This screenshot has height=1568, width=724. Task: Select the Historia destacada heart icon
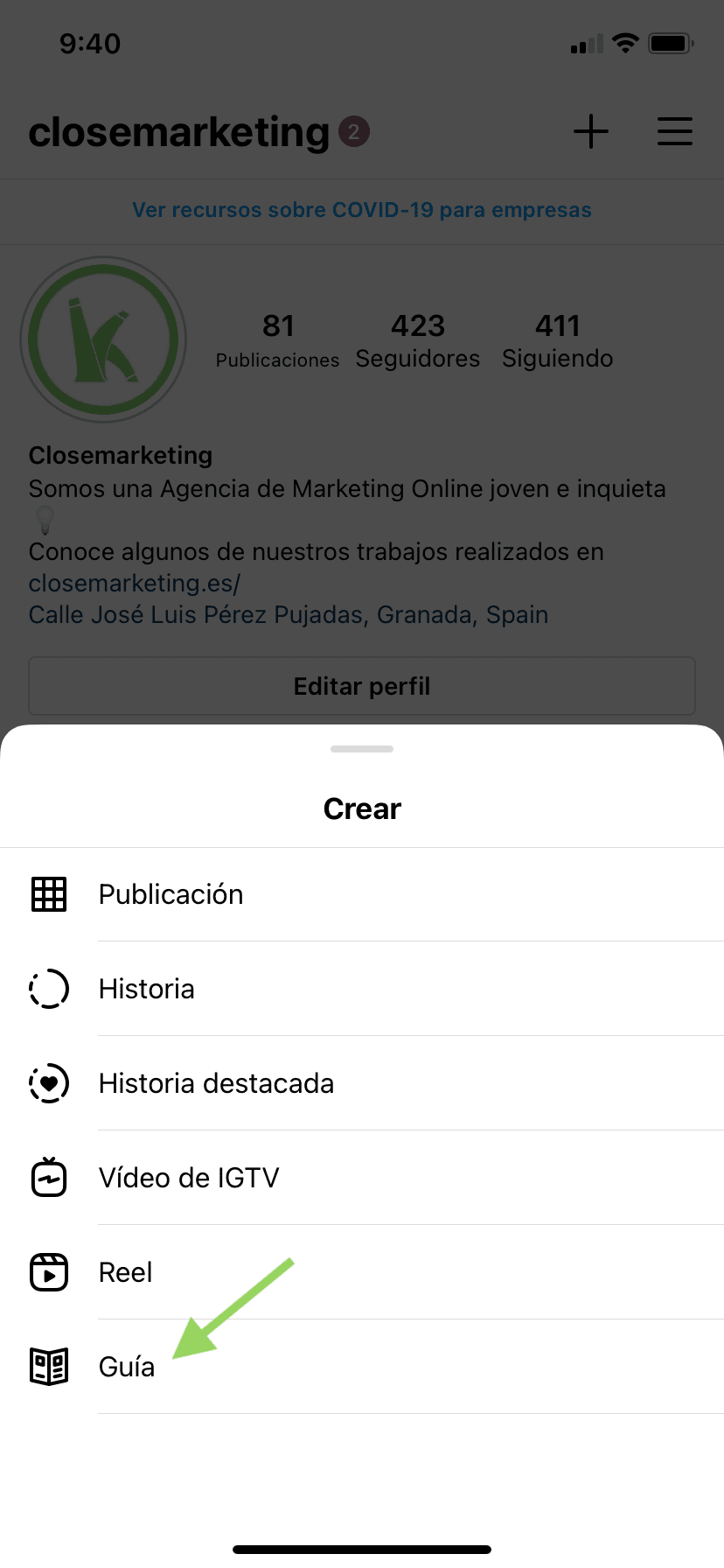[49, 1082]
